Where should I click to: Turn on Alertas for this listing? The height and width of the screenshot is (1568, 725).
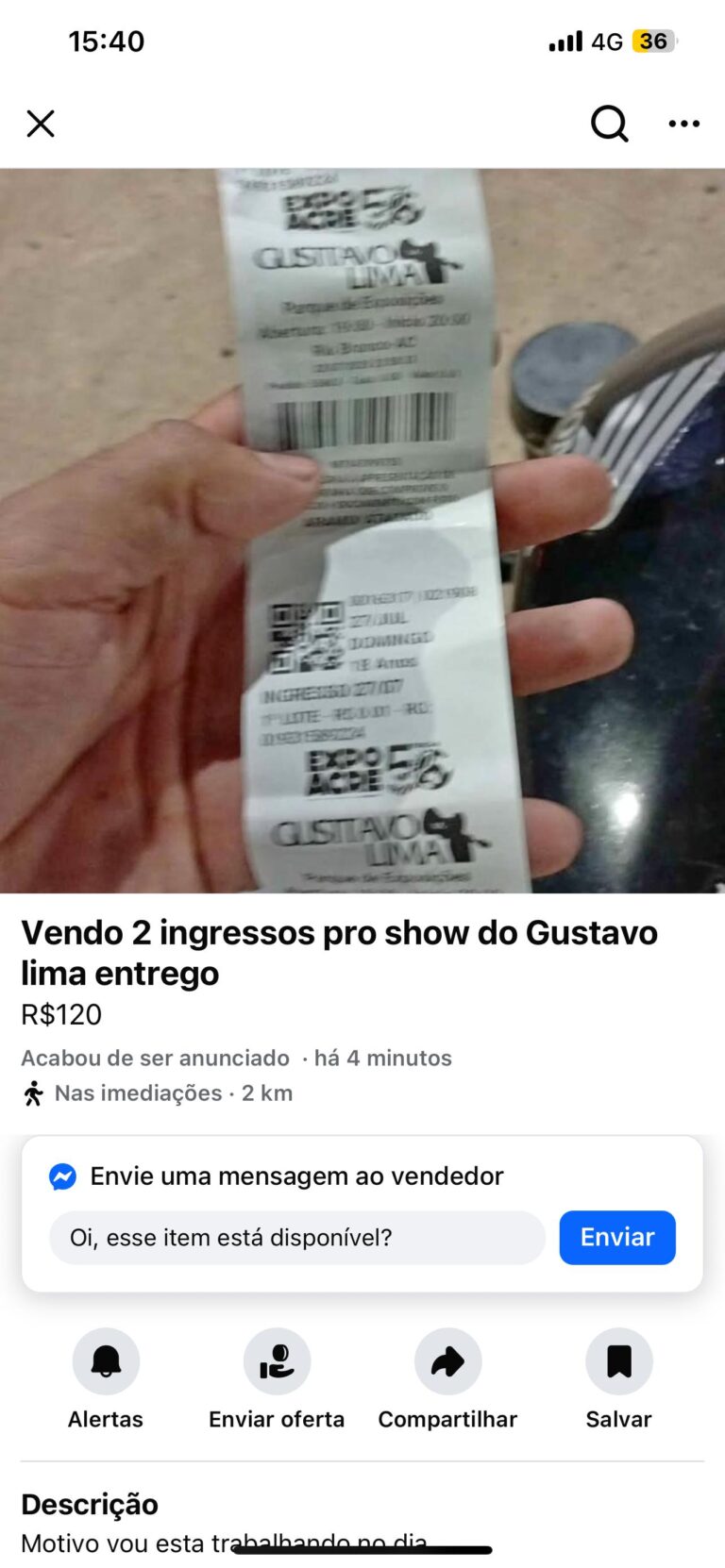[106, 1361]
